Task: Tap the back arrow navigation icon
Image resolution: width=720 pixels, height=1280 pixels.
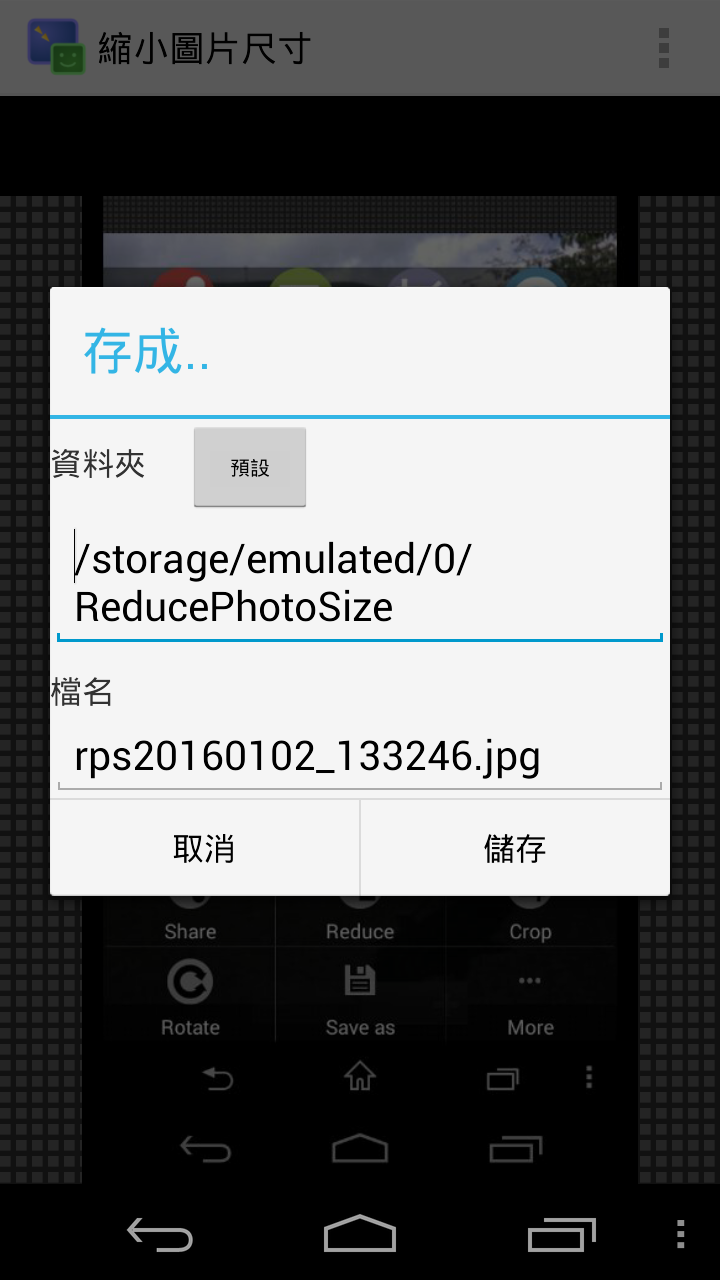Action: point(217,1079)
